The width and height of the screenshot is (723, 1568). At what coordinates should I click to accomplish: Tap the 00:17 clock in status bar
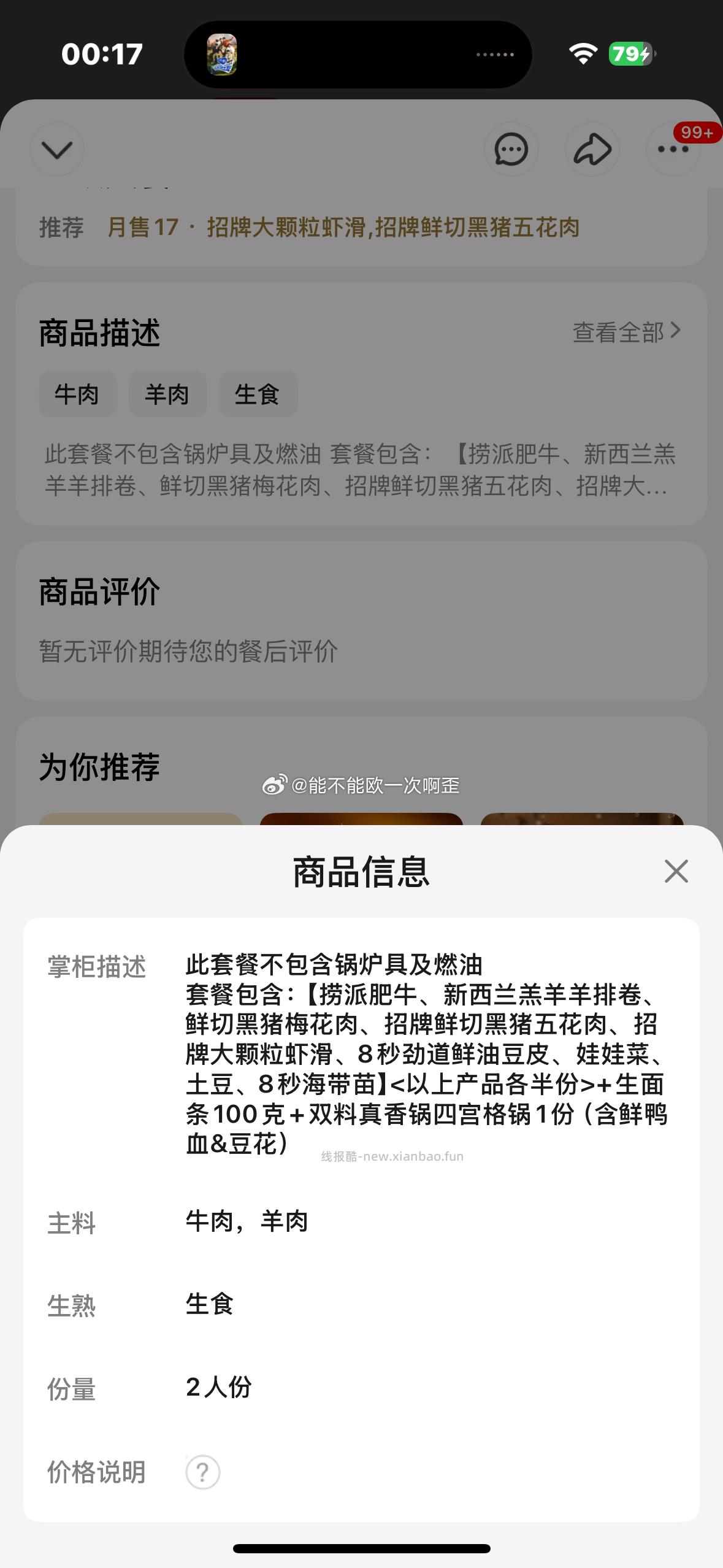click(102, 54)
